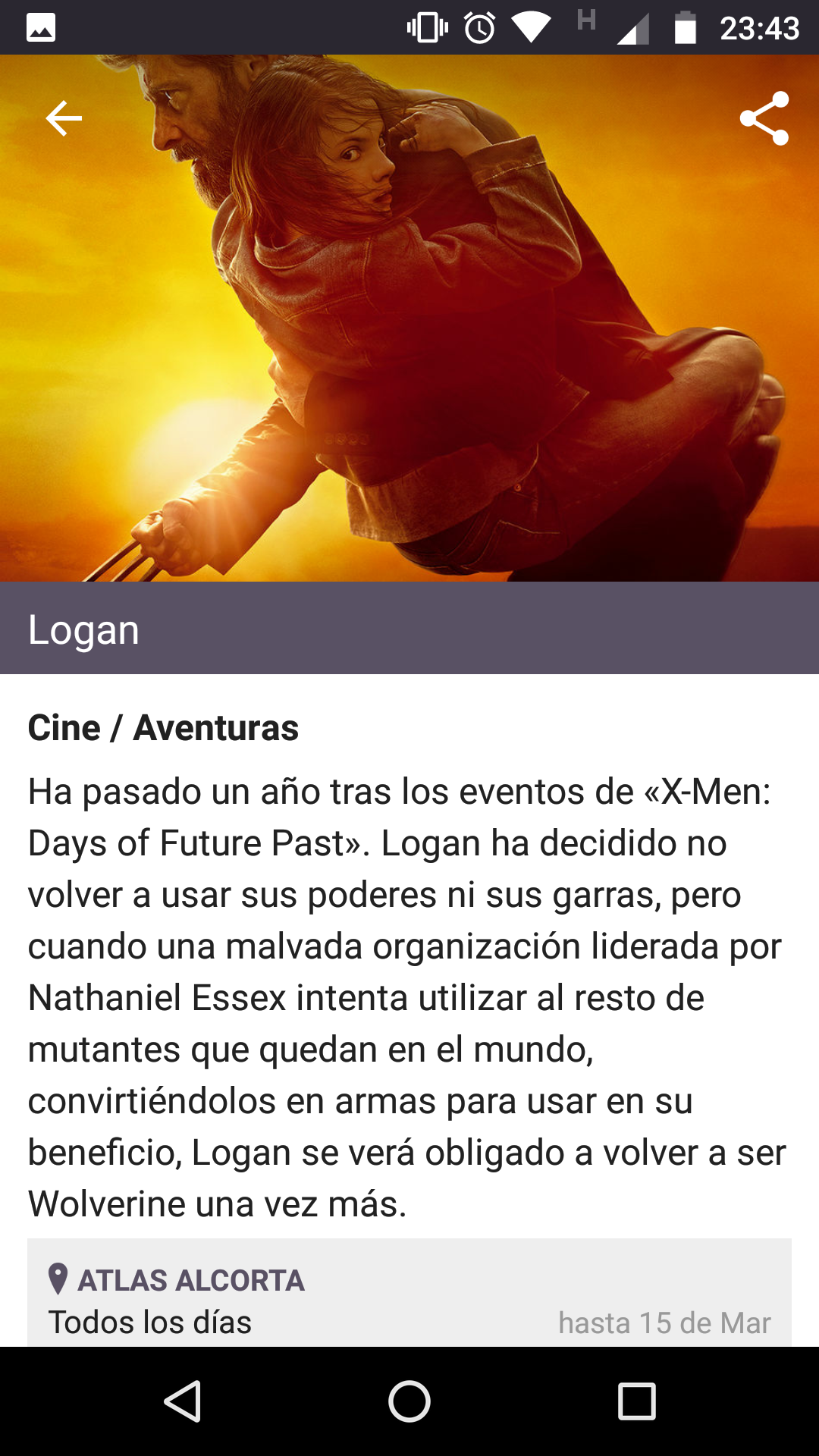Open the recent apps overview

pyautogui.click(x=636, y=1401)
